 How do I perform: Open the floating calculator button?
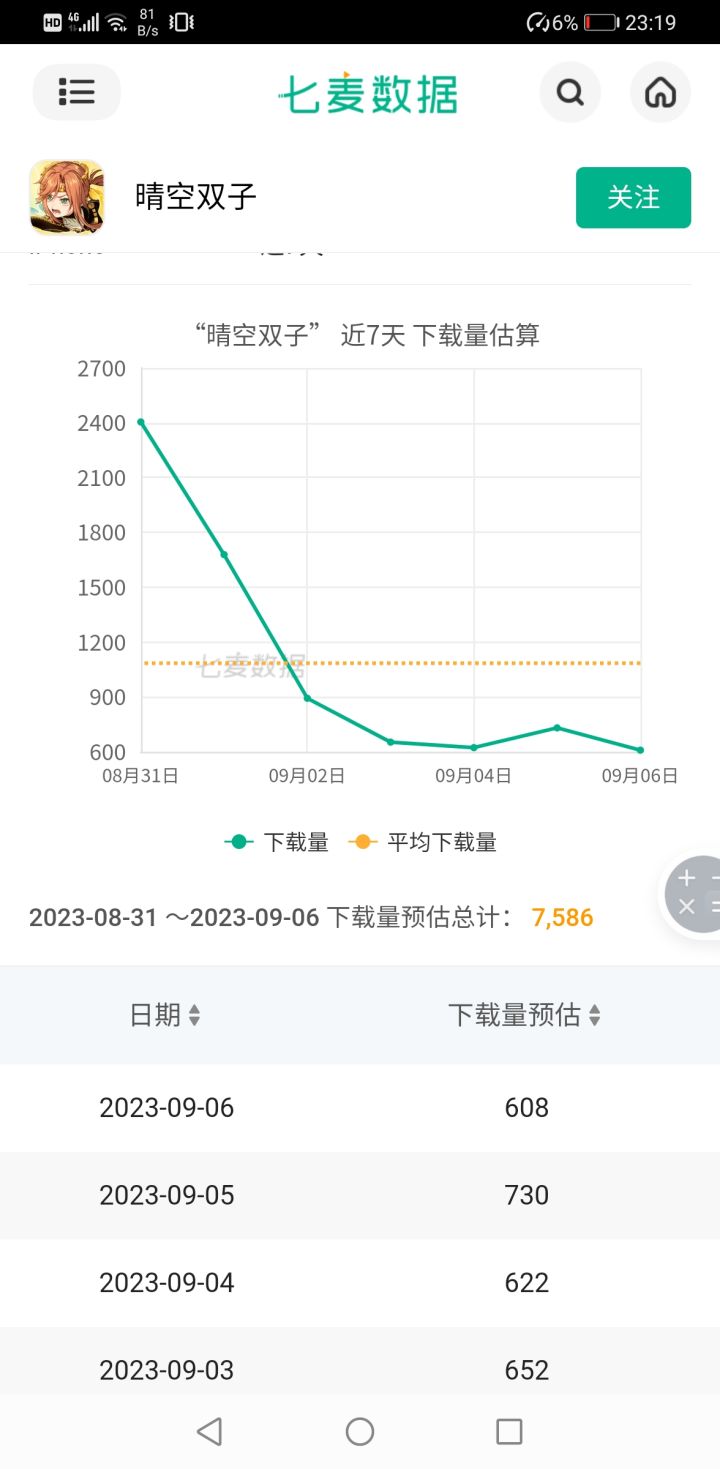point(694,893)
